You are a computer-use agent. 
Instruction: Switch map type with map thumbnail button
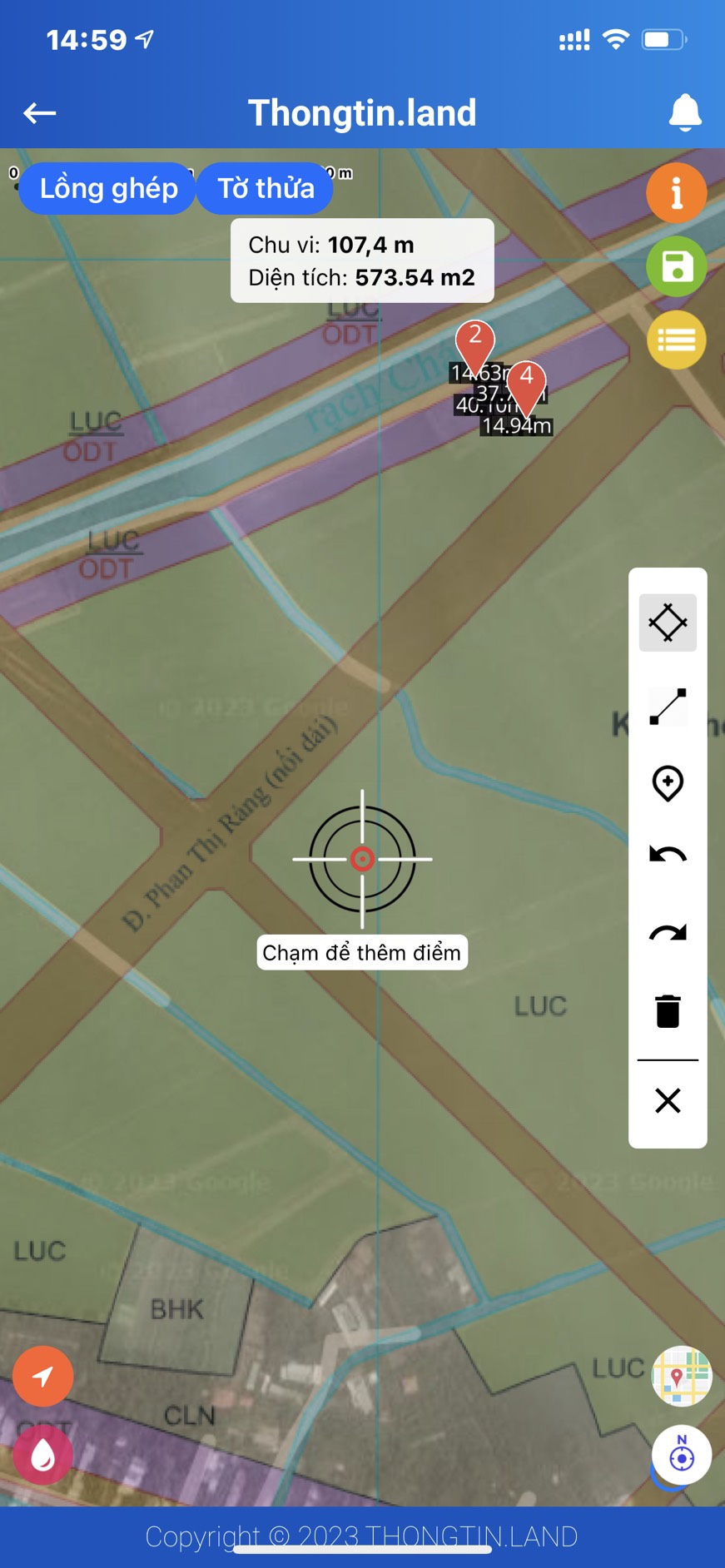pos(682,1376)
